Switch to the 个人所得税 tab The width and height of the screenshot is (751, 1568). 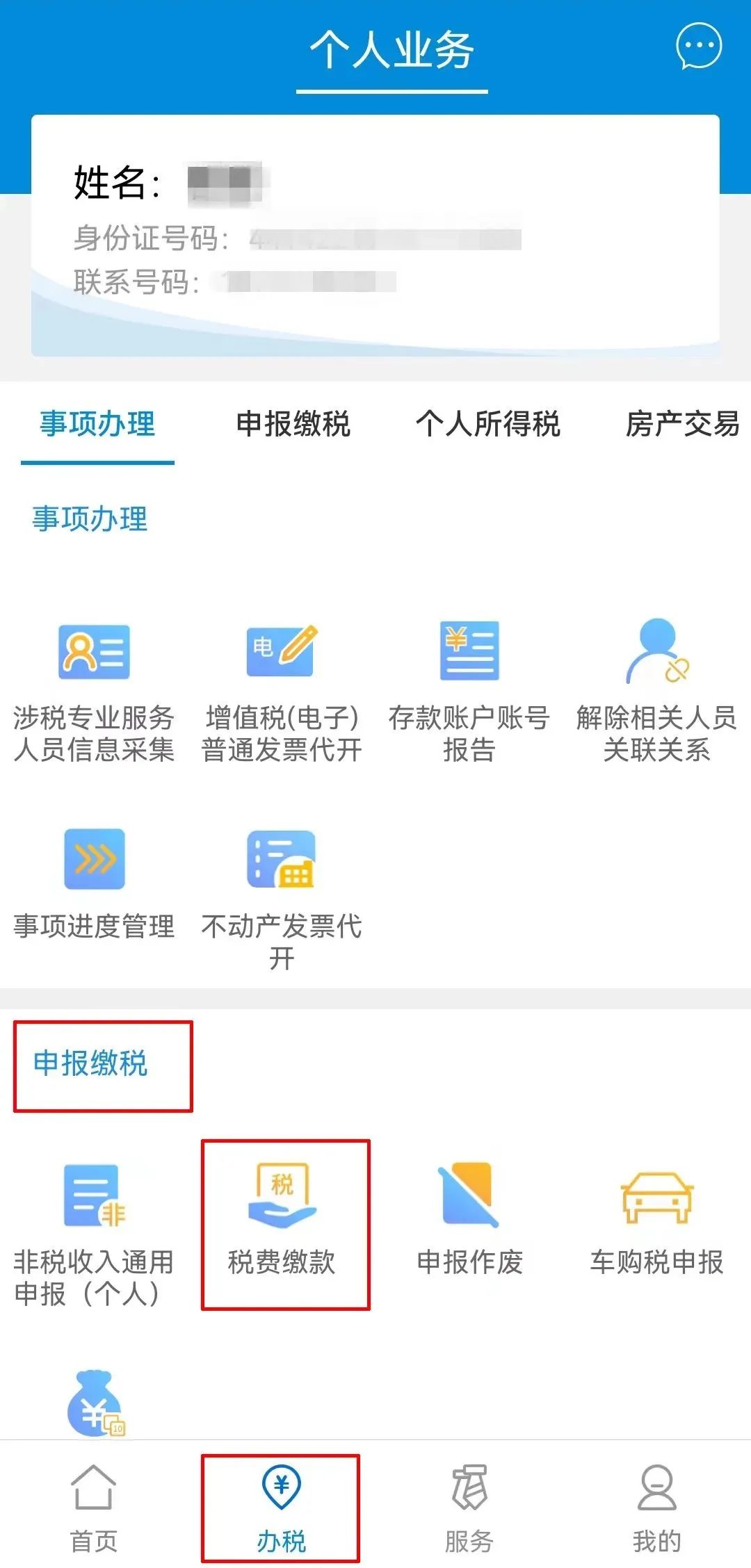tap(488, 424)
